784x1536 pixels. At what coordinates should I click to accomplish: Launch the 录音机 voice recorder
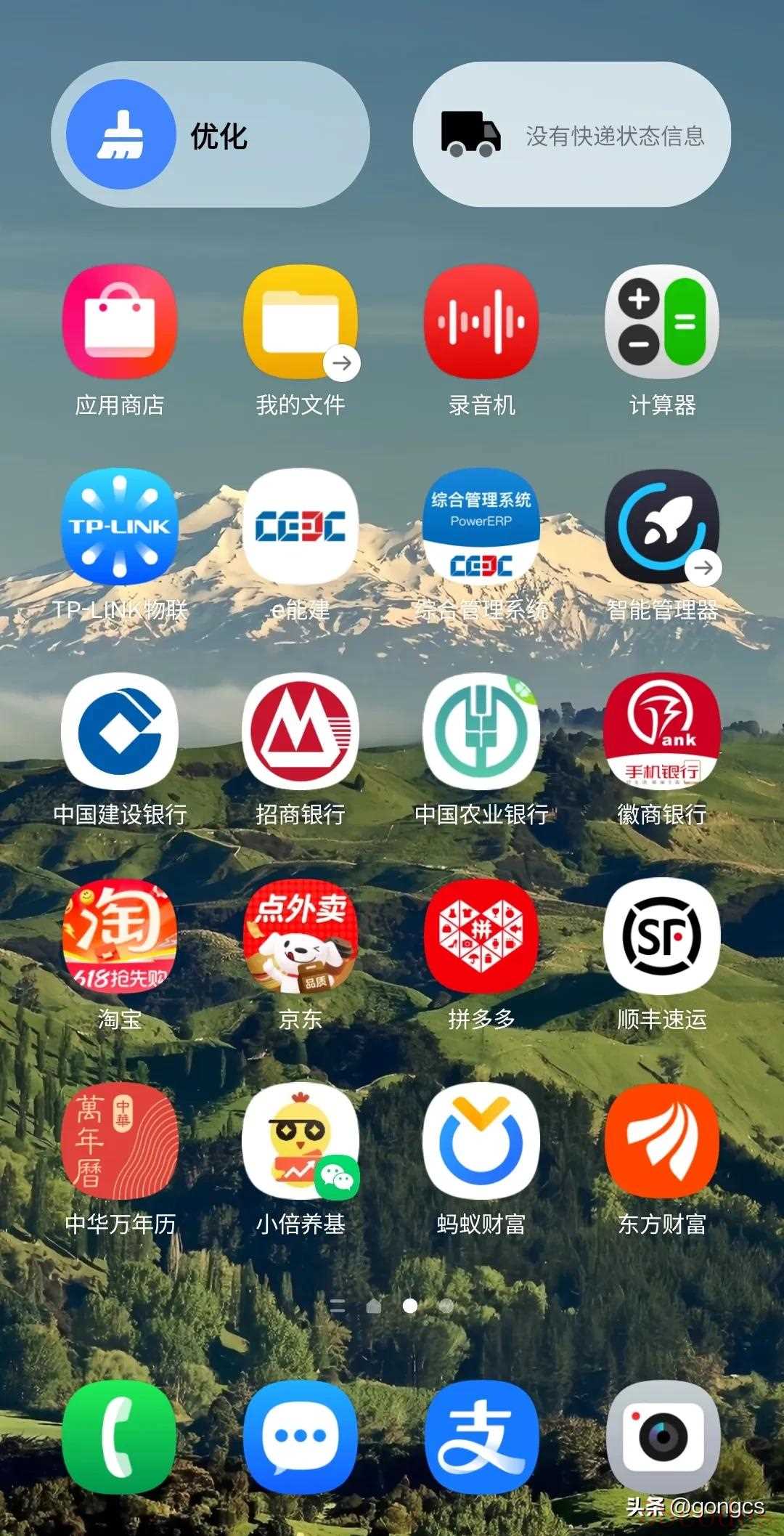[481, 322]
